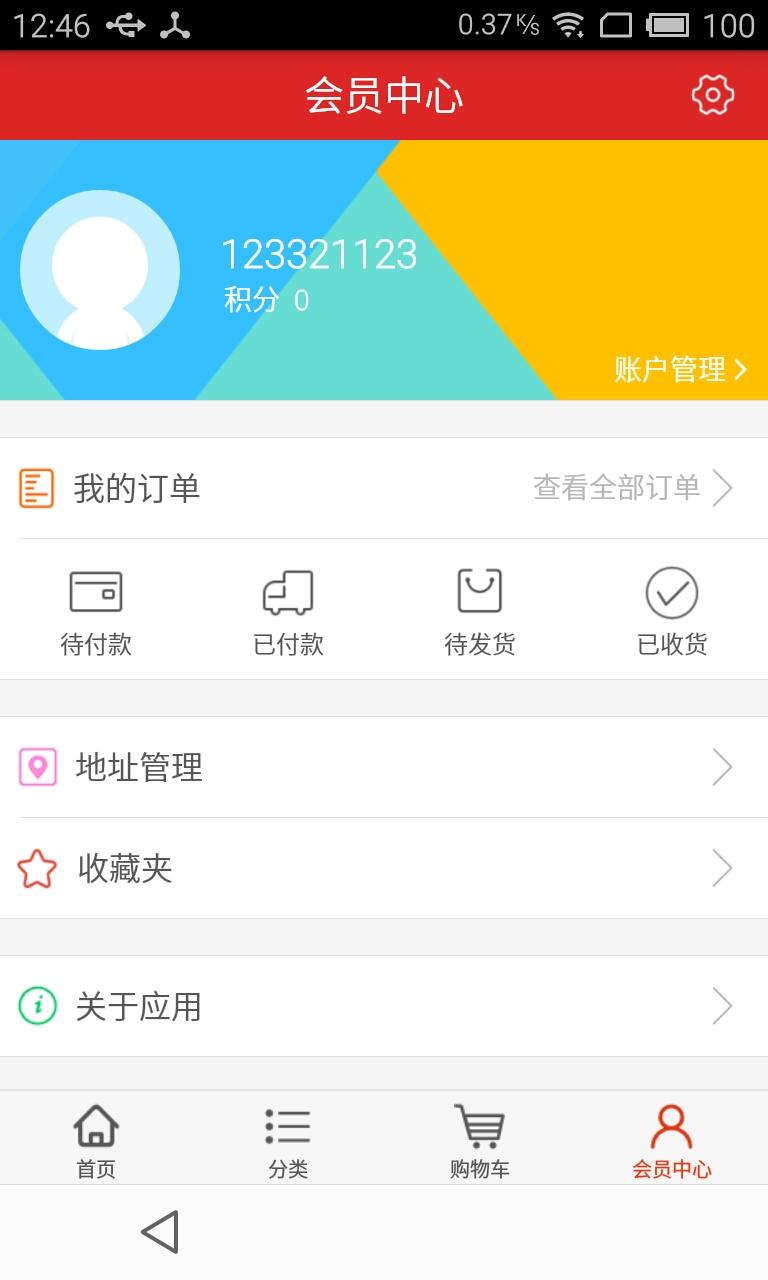Screen dimensions: 768x1280
Task: Click the pink 地址管理 location pin icon
Action: tap(38, 767)
